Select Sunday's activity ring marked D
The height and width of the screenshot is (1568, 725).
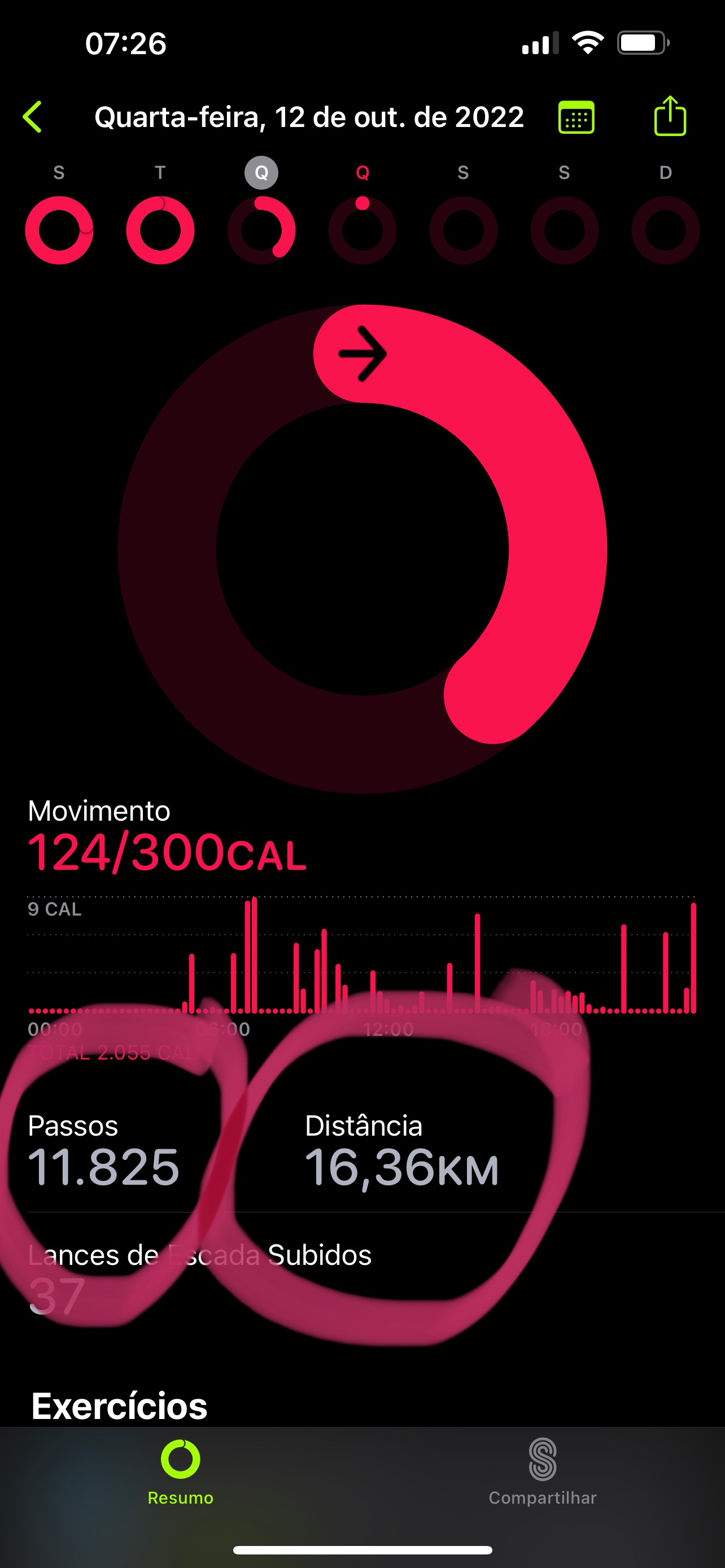coord(665,230)
